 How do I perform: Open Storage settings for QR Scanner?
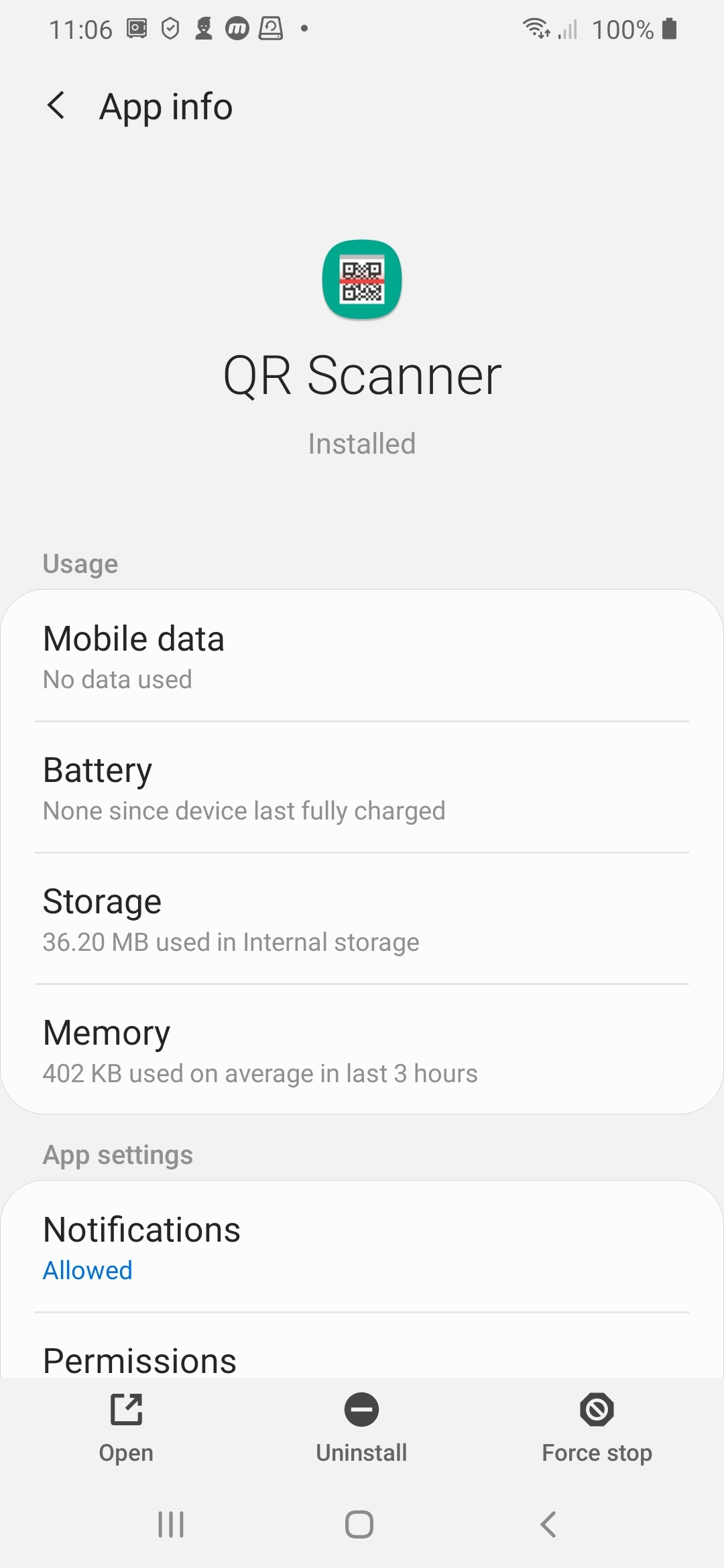coord(362,919)
